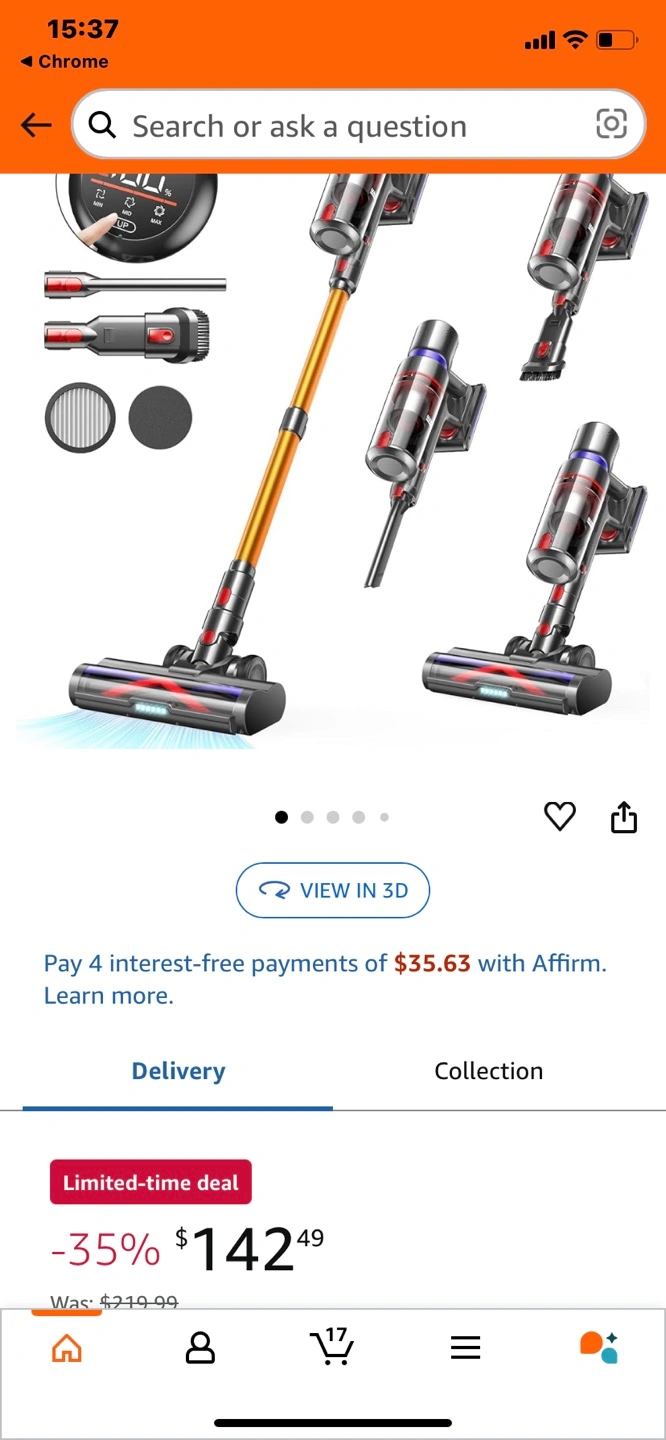Screen dimensions: 666x1440
Task: Open the Affirm Learn more link
Action: pyautogui.click(x=108, y=996)
